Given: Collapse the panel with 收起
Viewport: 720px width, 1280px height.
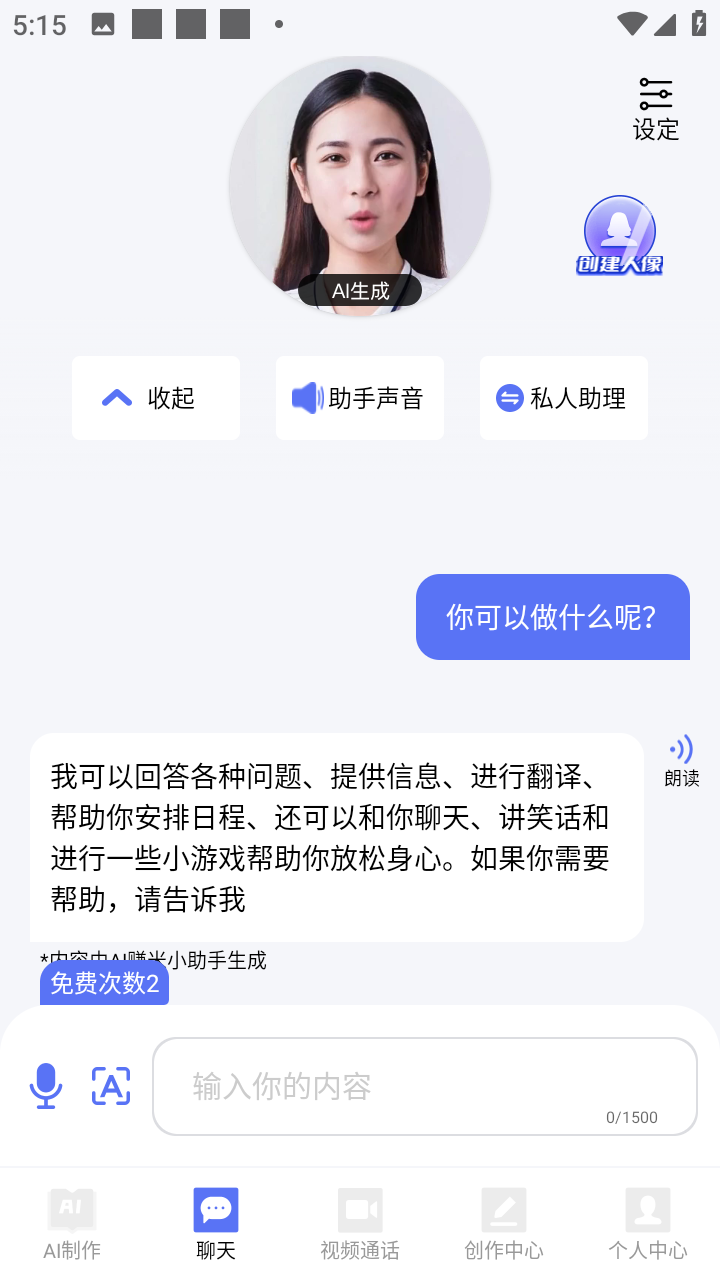Looking at the screenshot, I should [156, 398].
